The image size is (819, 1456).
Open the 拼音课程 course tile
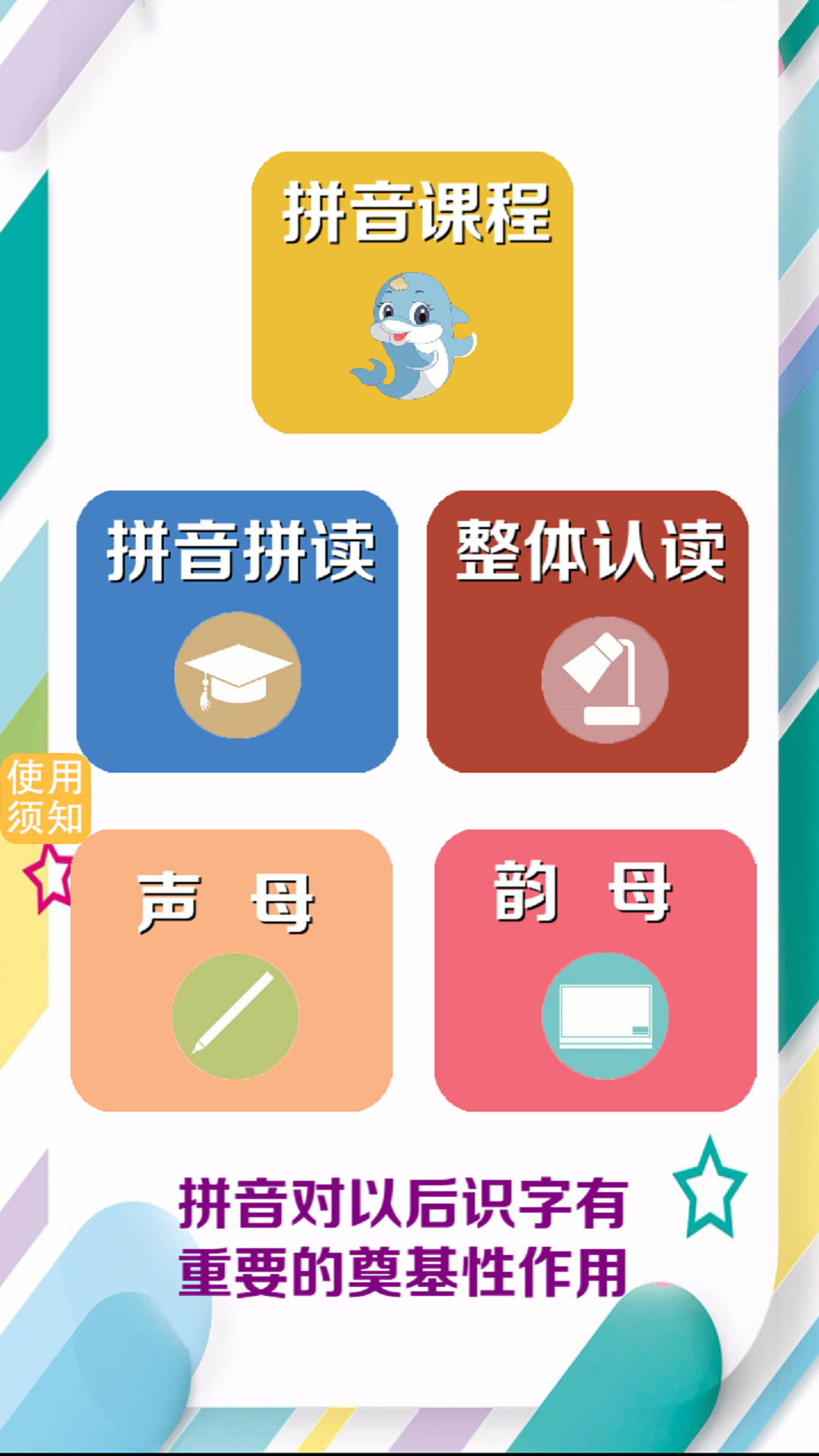tap(412, 293)
